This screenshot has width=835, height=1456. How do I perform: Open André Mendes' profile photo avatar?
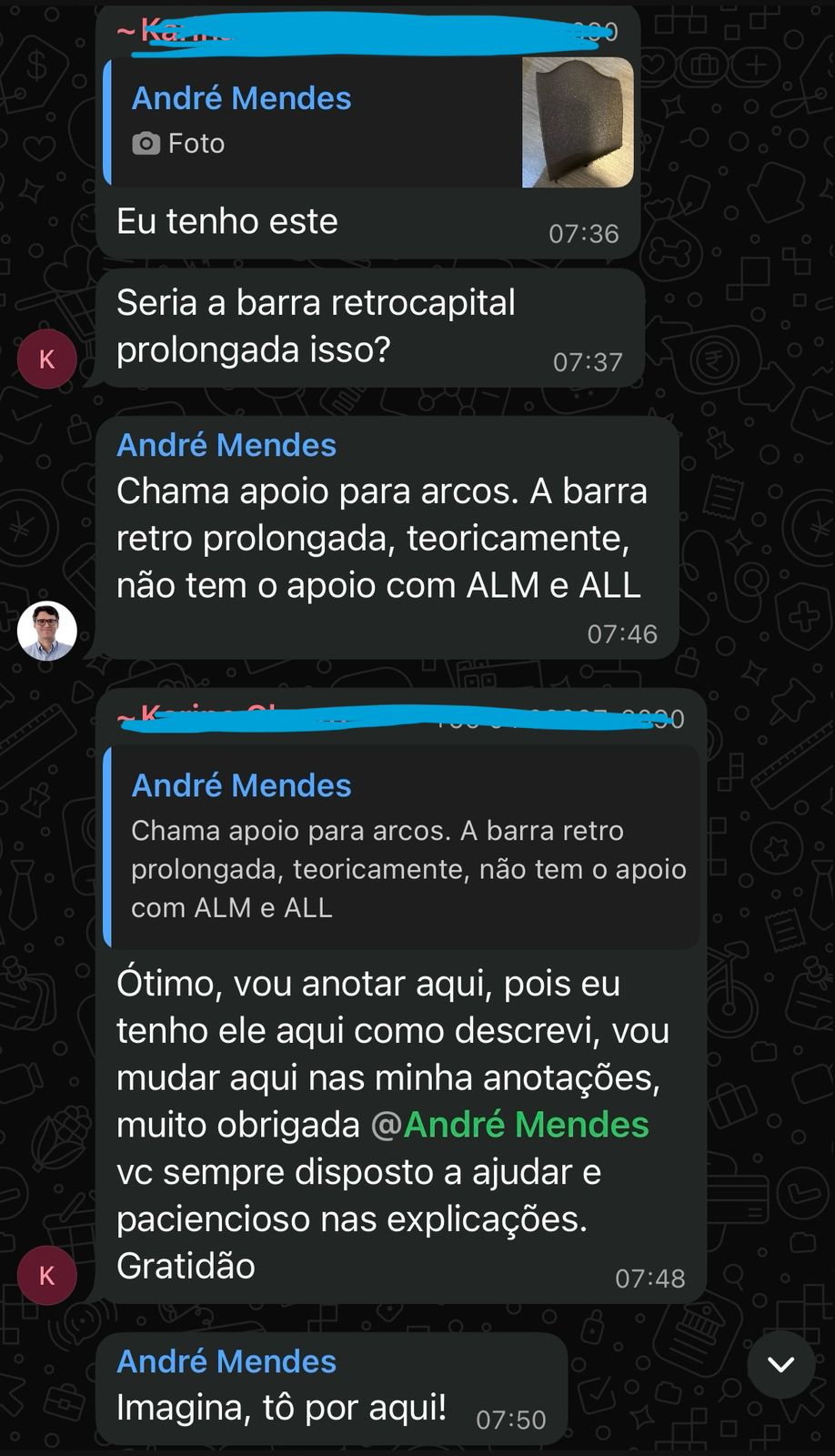pos(47,631)
